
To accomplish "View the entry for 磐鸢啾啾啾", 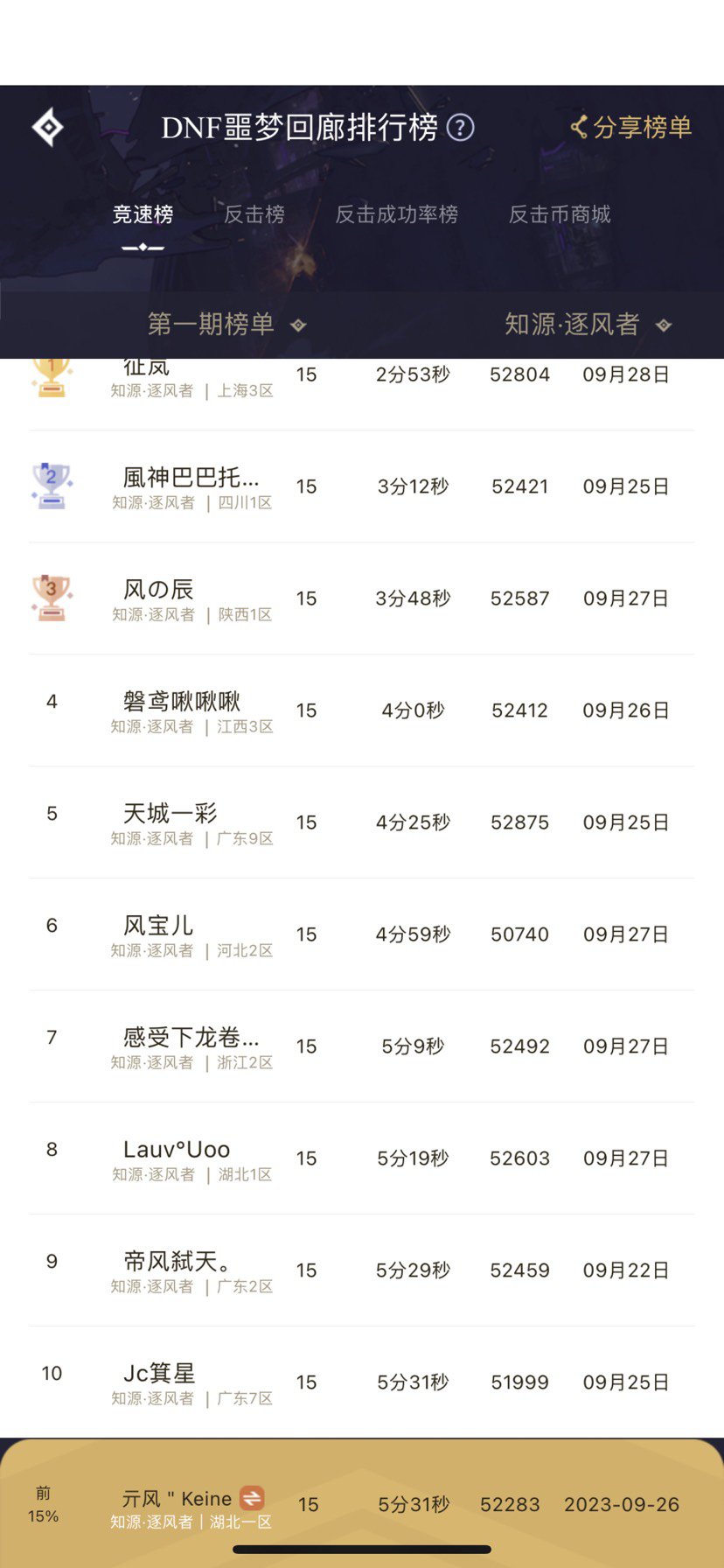I will point(362,710).
